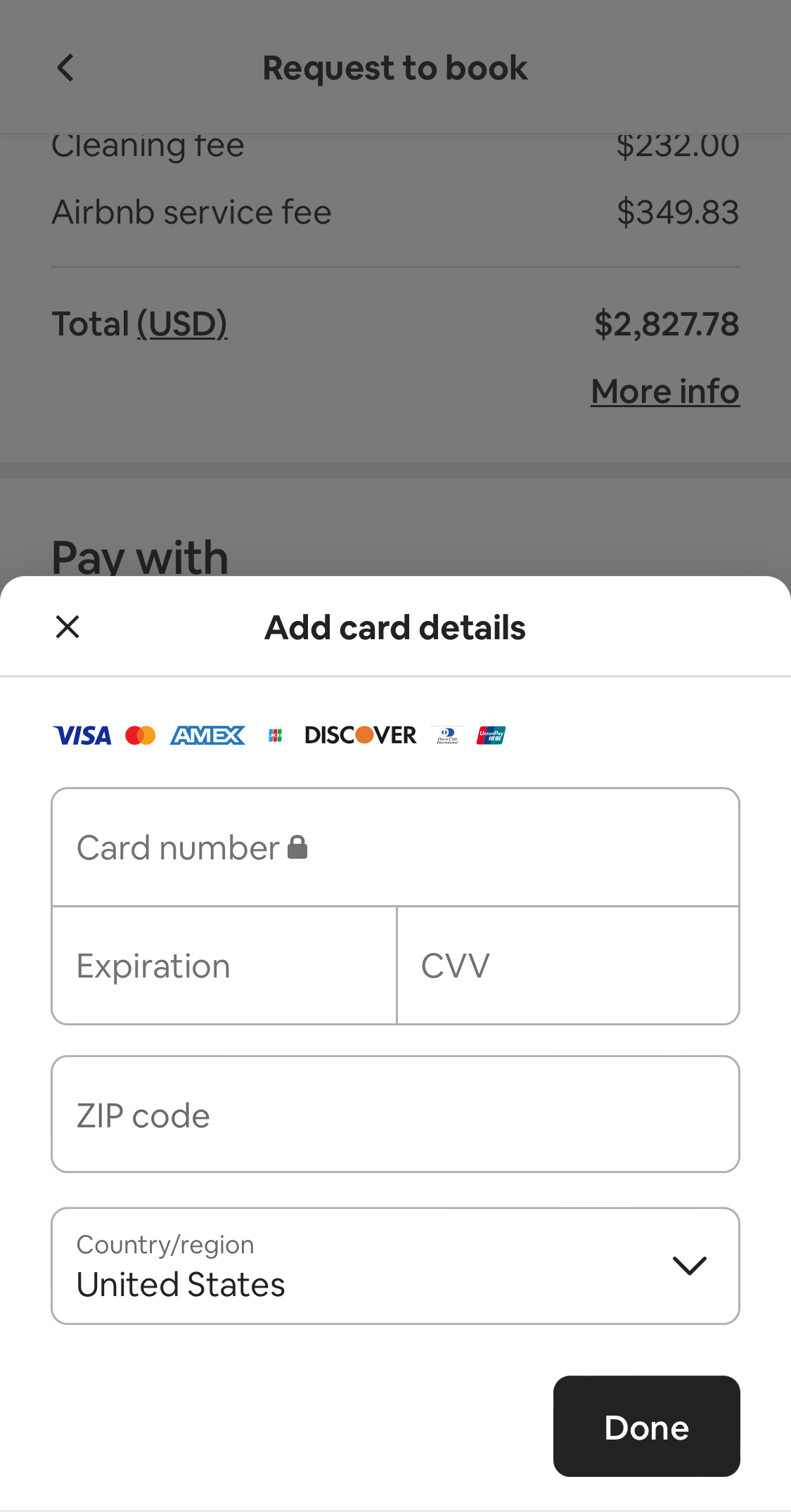Click the JCB card logo
The height and width of the screenshot is (1512, 791).
pos(276,736)
